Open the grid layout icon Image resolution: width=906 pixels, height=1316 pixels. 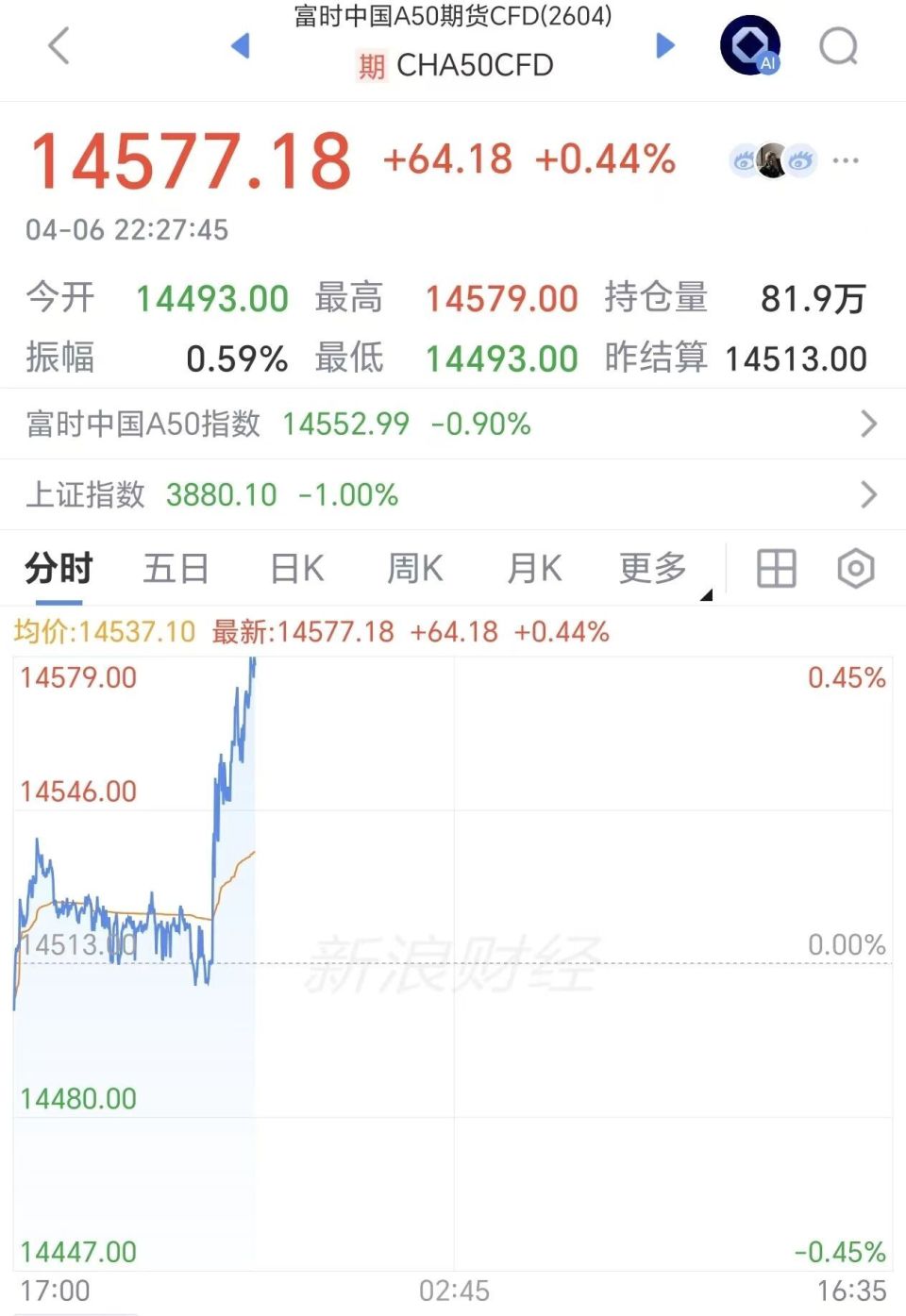click(x=777, y=569)
